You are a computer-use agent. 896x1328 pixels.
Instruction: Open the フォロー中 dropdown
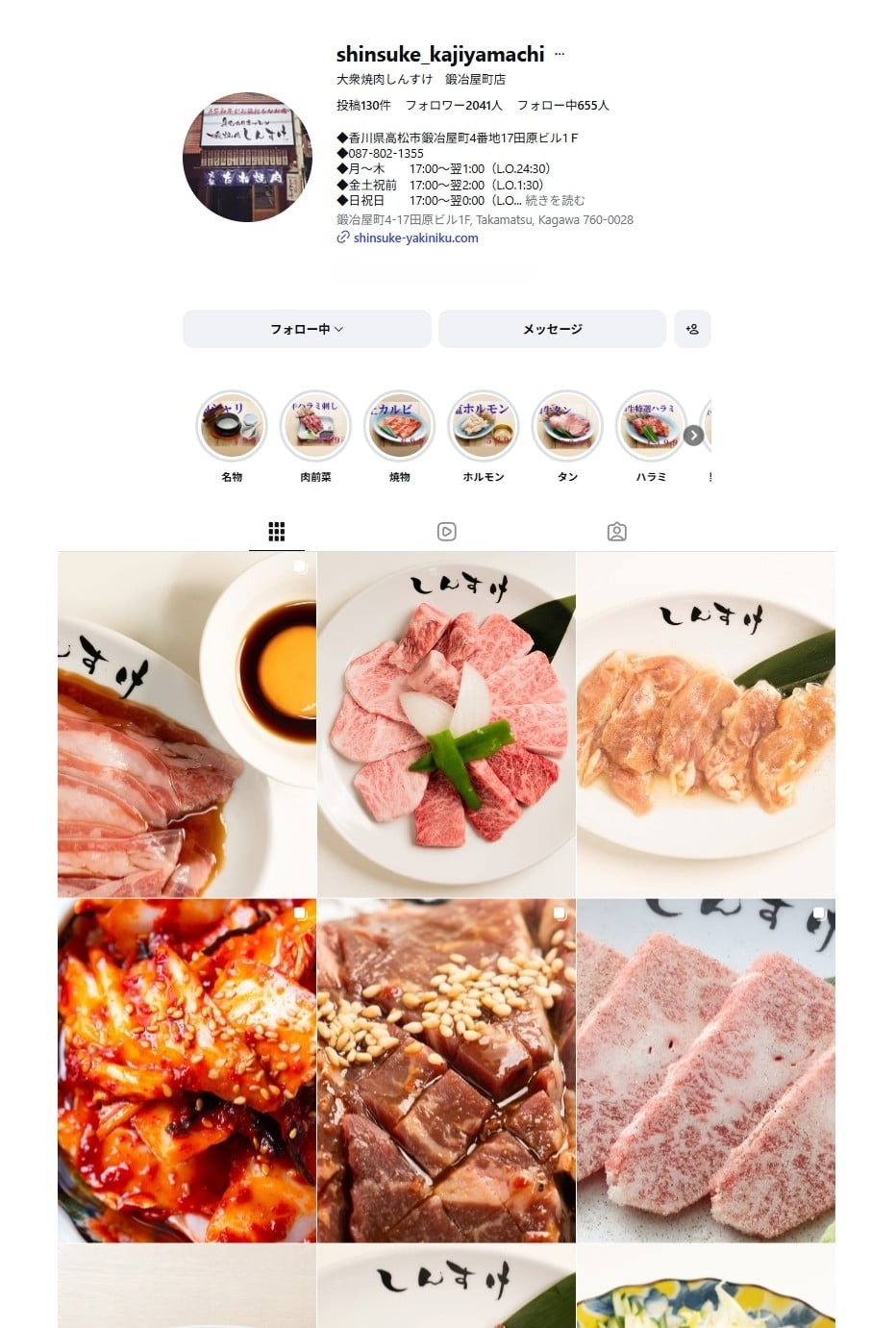tap(307, 329)
